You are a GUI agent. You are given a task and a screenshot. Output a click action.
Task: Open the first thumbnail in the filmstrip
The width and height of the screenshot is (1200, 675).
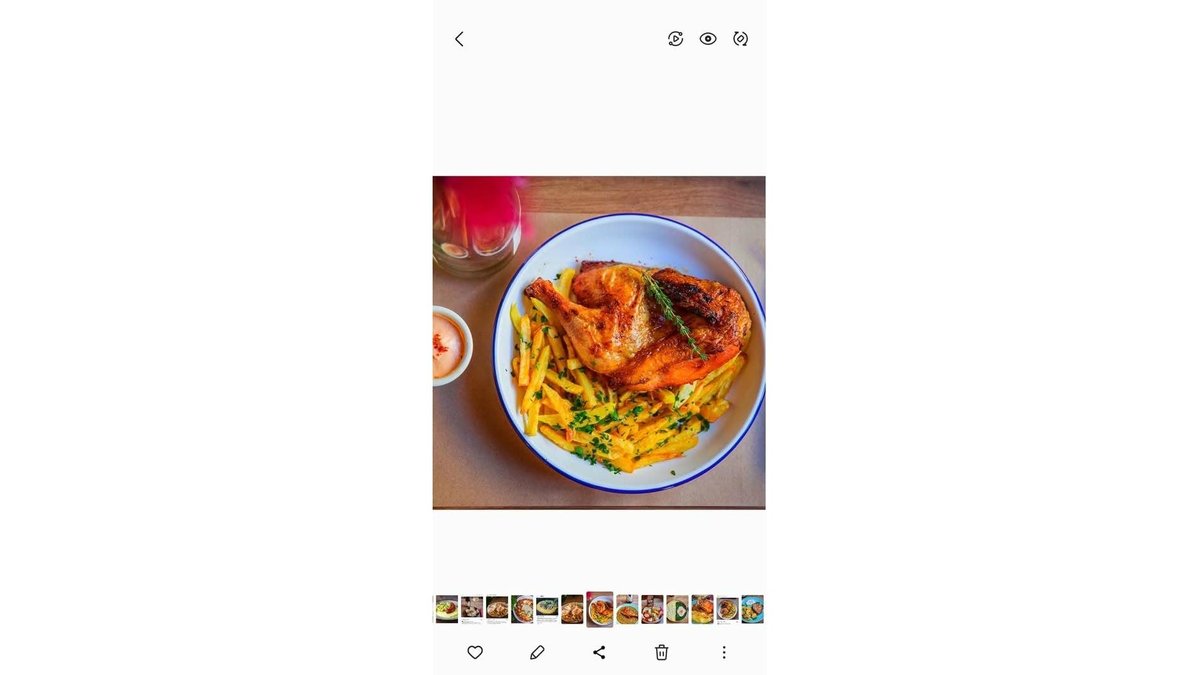(x=446, y=609)
